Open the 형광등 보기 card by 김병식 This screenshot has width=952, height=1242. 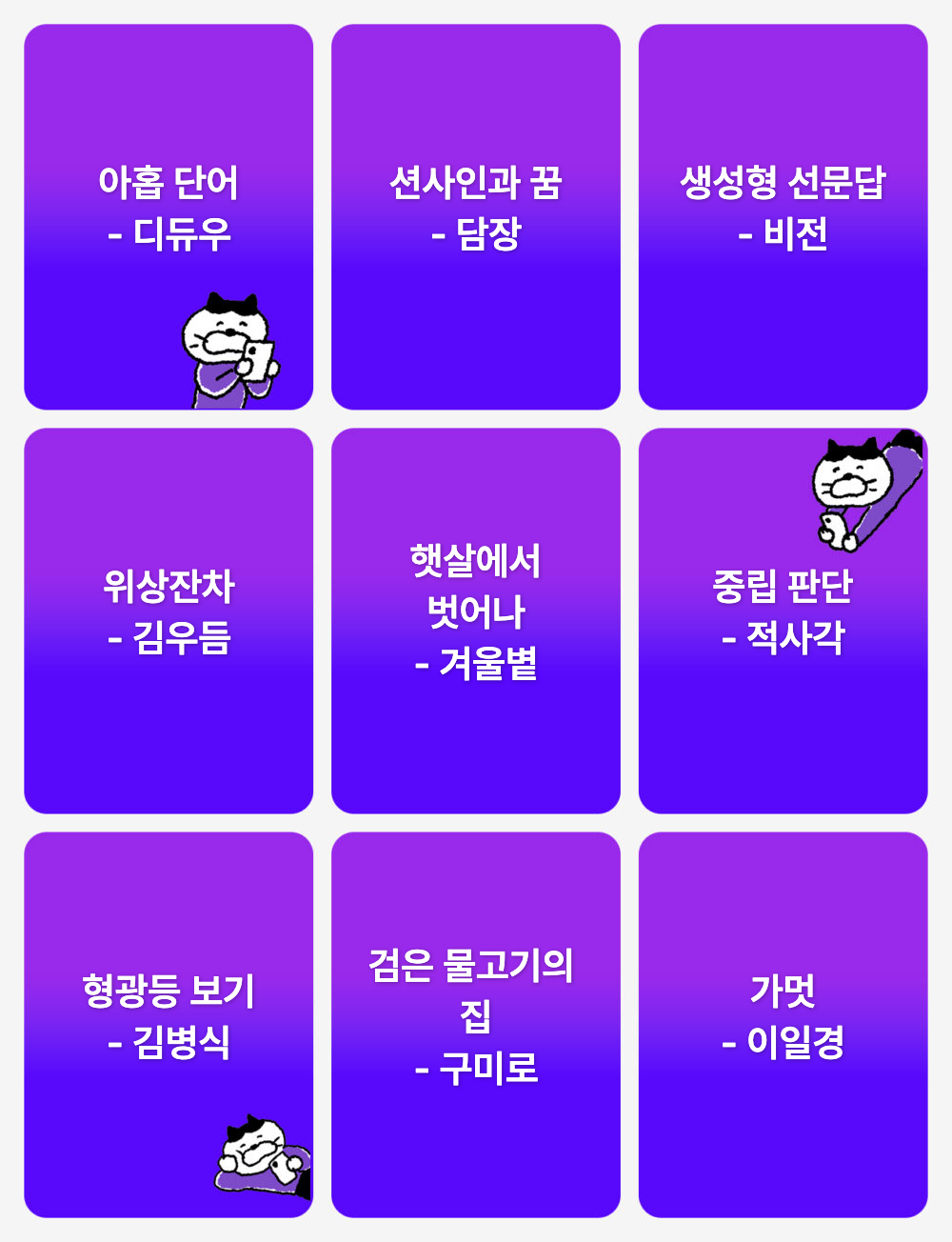coord(169,1017)
